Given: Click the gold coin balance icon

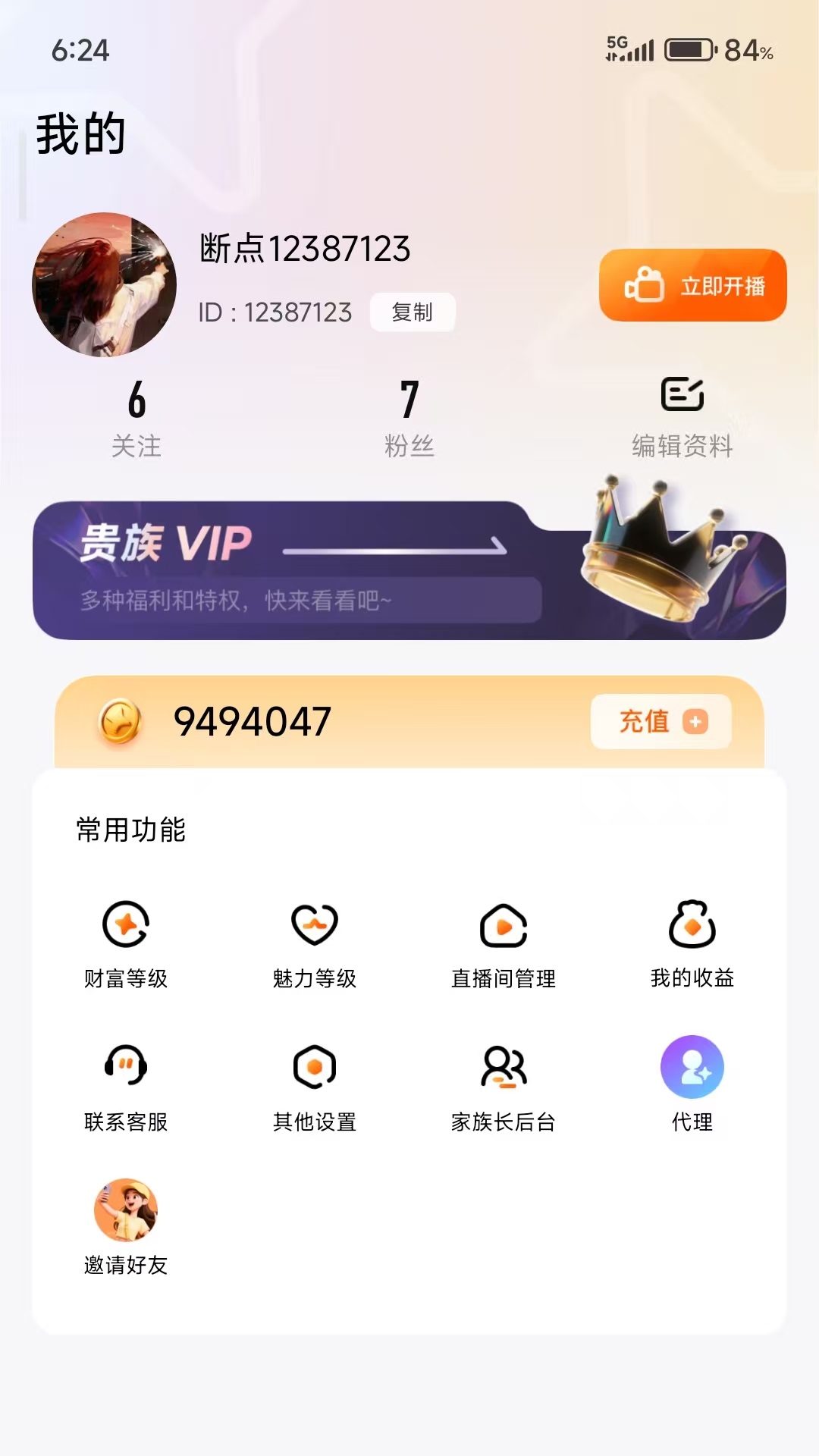Looking at the screenshot, I should (121, 722).
